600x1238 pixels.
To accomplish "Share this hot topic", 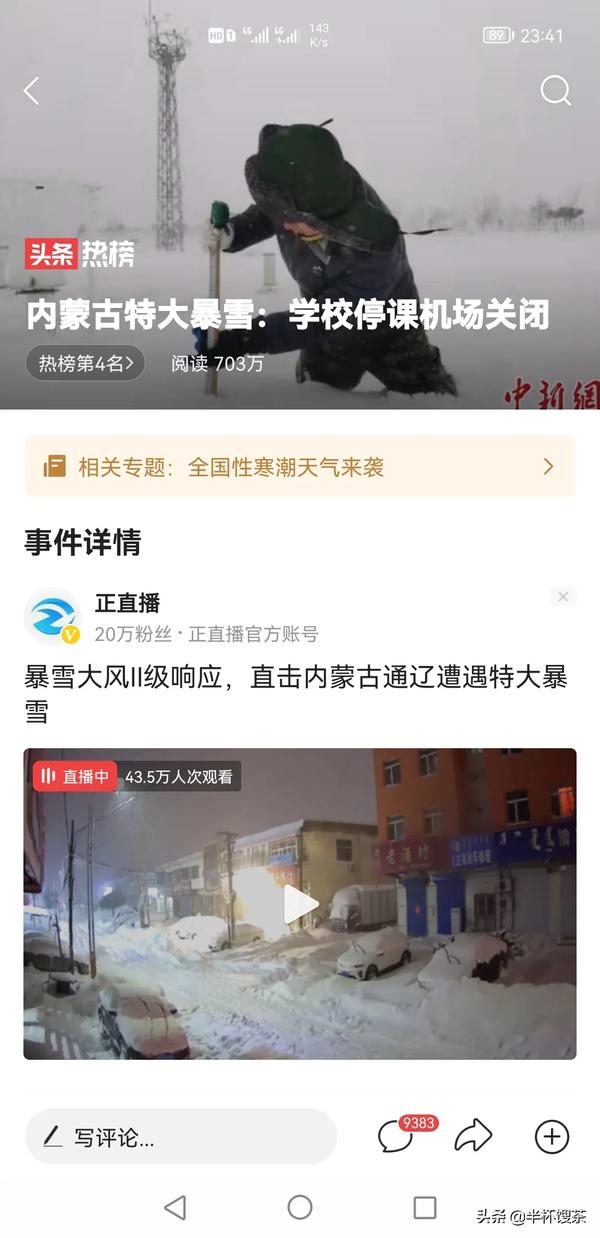I will [473, 1136].
